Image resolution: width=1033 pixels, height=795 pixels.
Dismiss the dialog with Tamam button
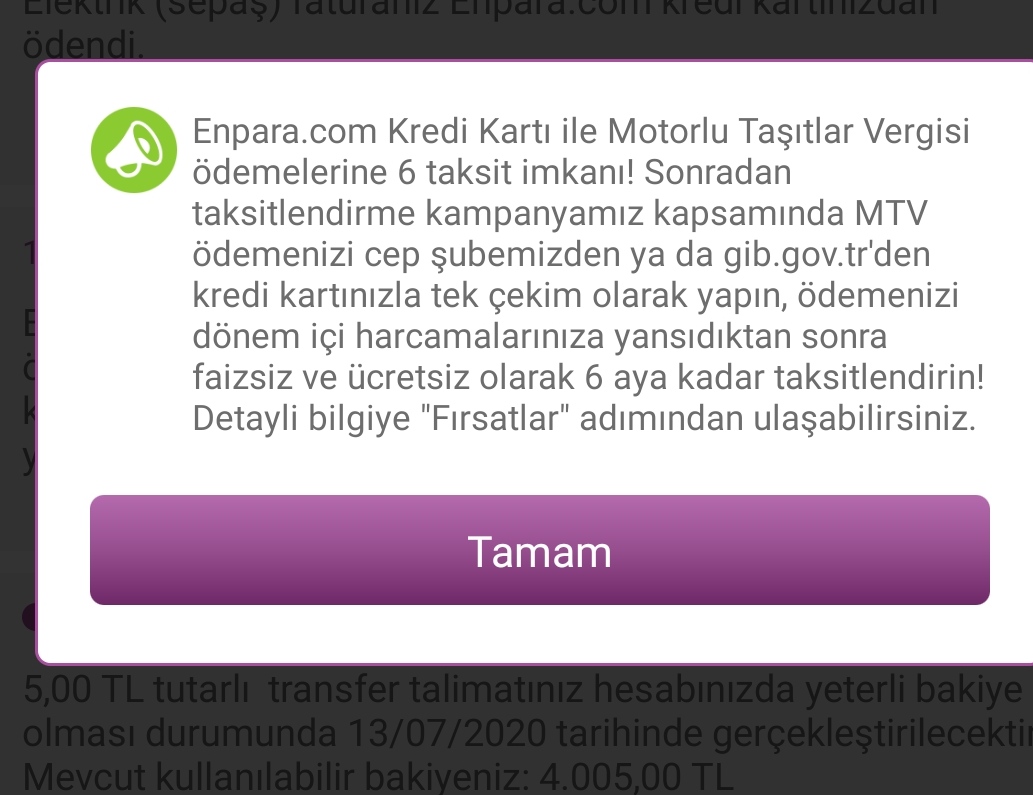click(539, 550)
